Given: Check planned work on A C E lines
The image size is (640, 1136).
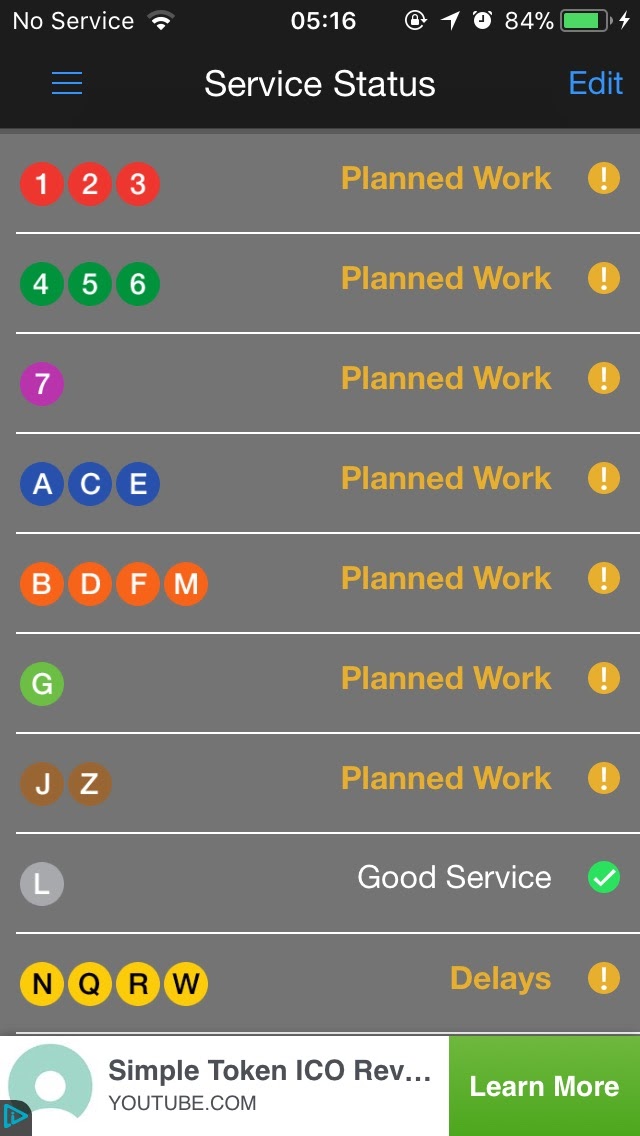Looking at the screenshot, I should (320, 483).
